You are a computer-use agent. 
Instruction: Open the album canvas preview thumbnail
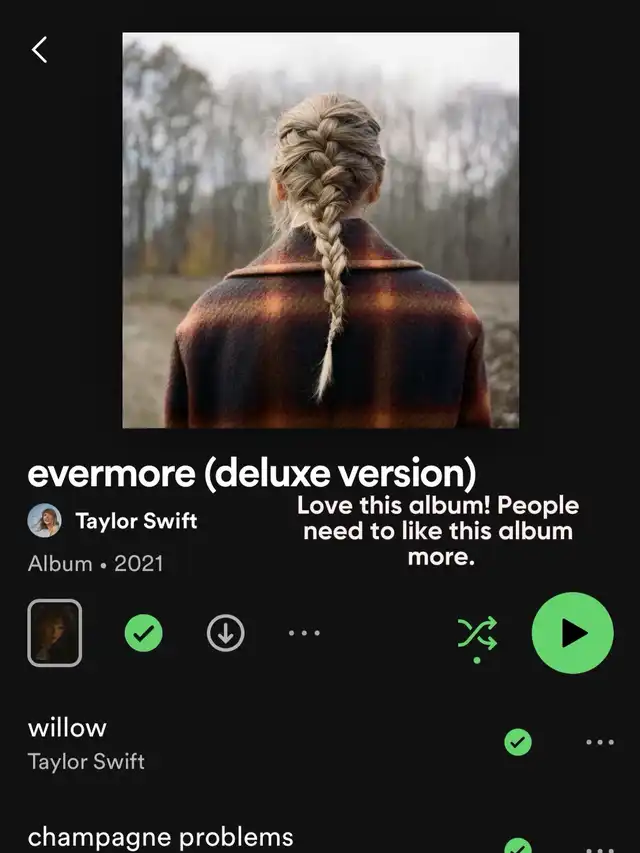[54, 633]
